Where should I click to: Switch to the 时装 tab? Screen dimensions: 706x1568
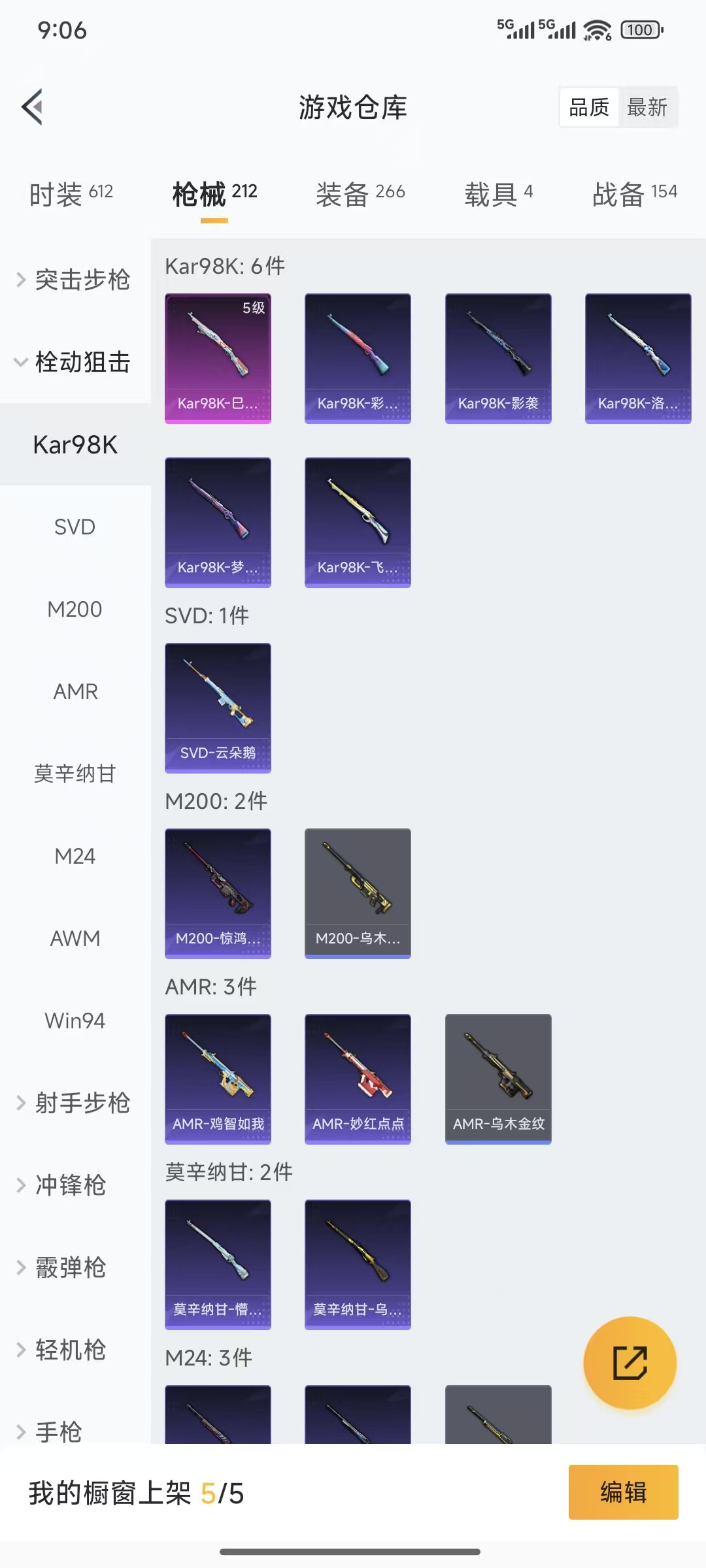71,193
